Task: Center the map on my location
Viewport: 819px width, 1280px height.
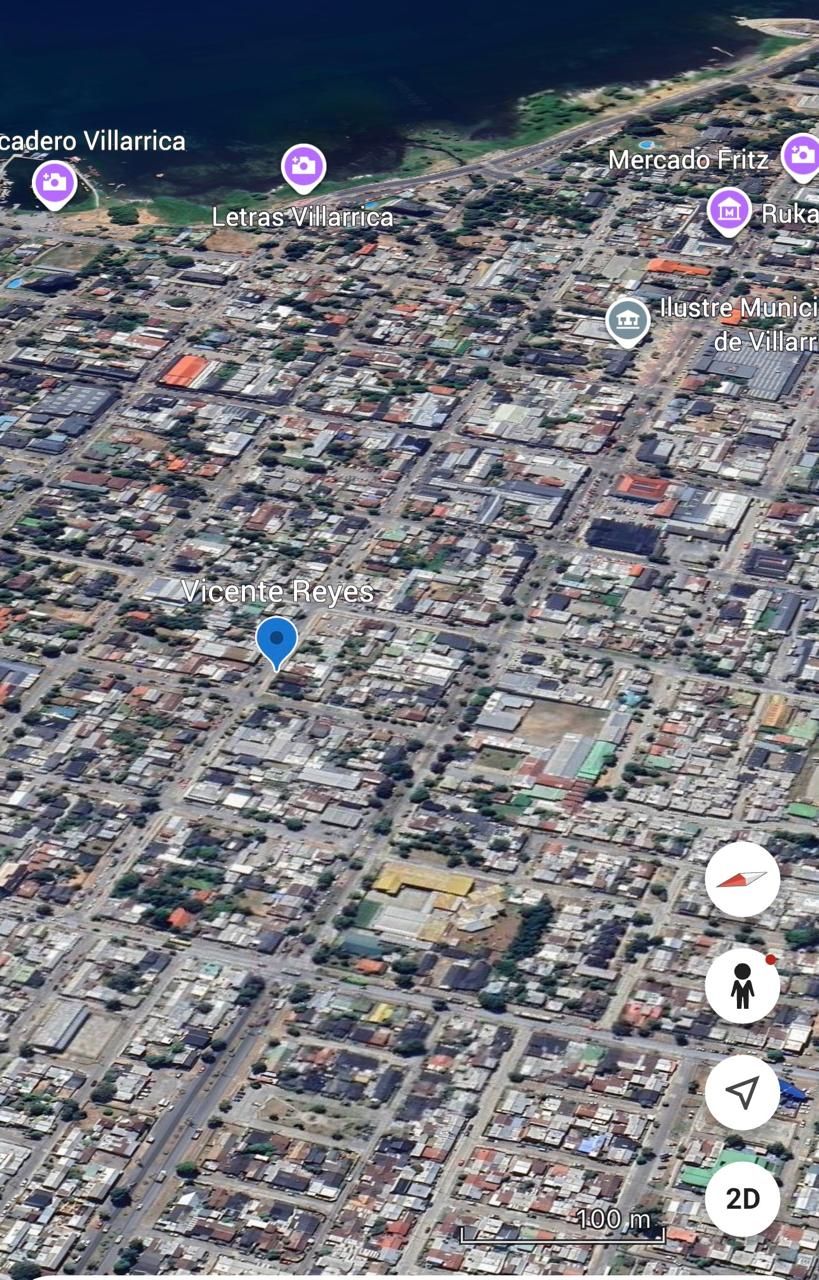Action: [742, 1092]
